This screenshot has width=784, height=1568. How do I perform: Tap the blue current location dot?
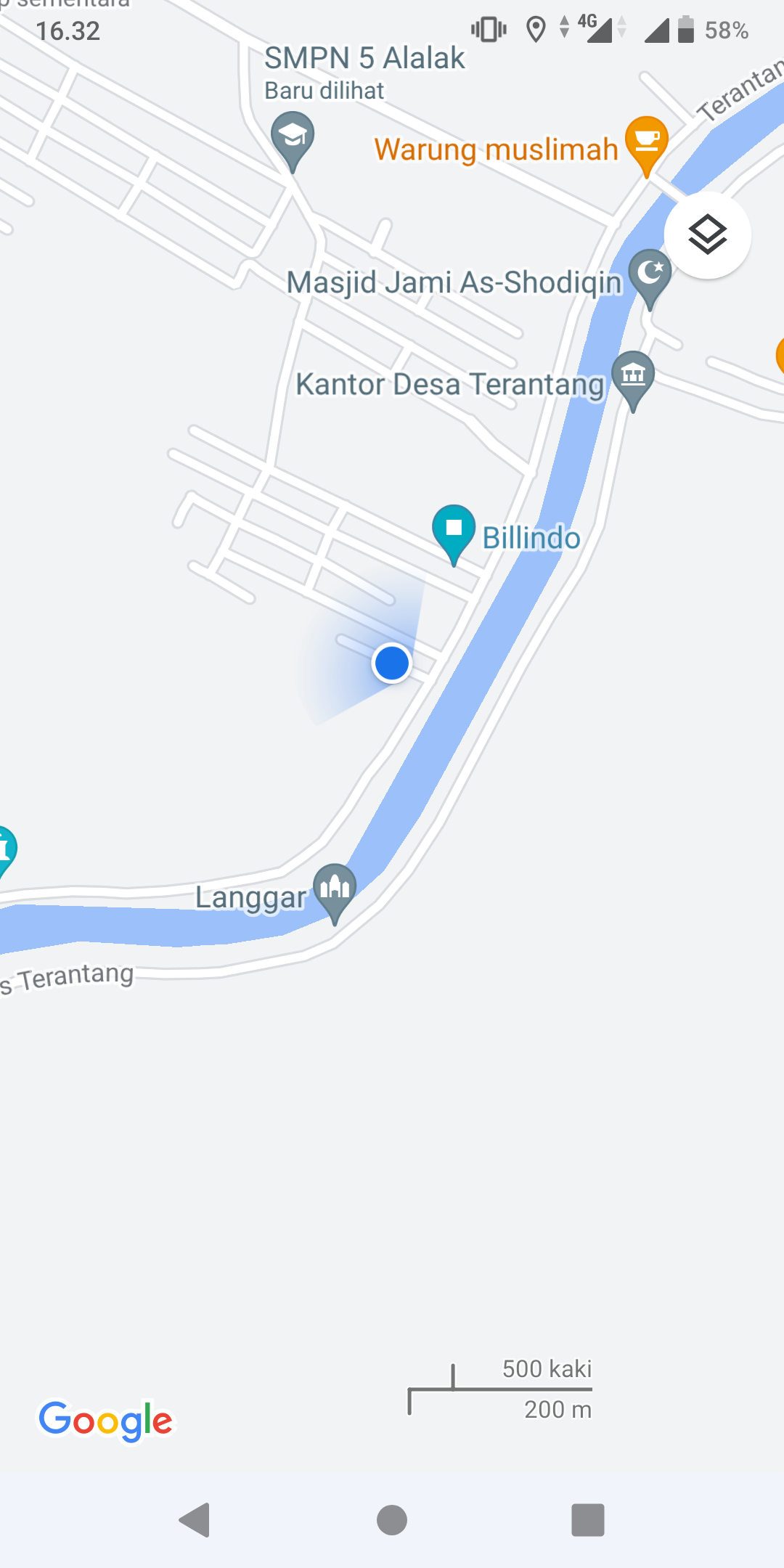click(x=392, y=663)
